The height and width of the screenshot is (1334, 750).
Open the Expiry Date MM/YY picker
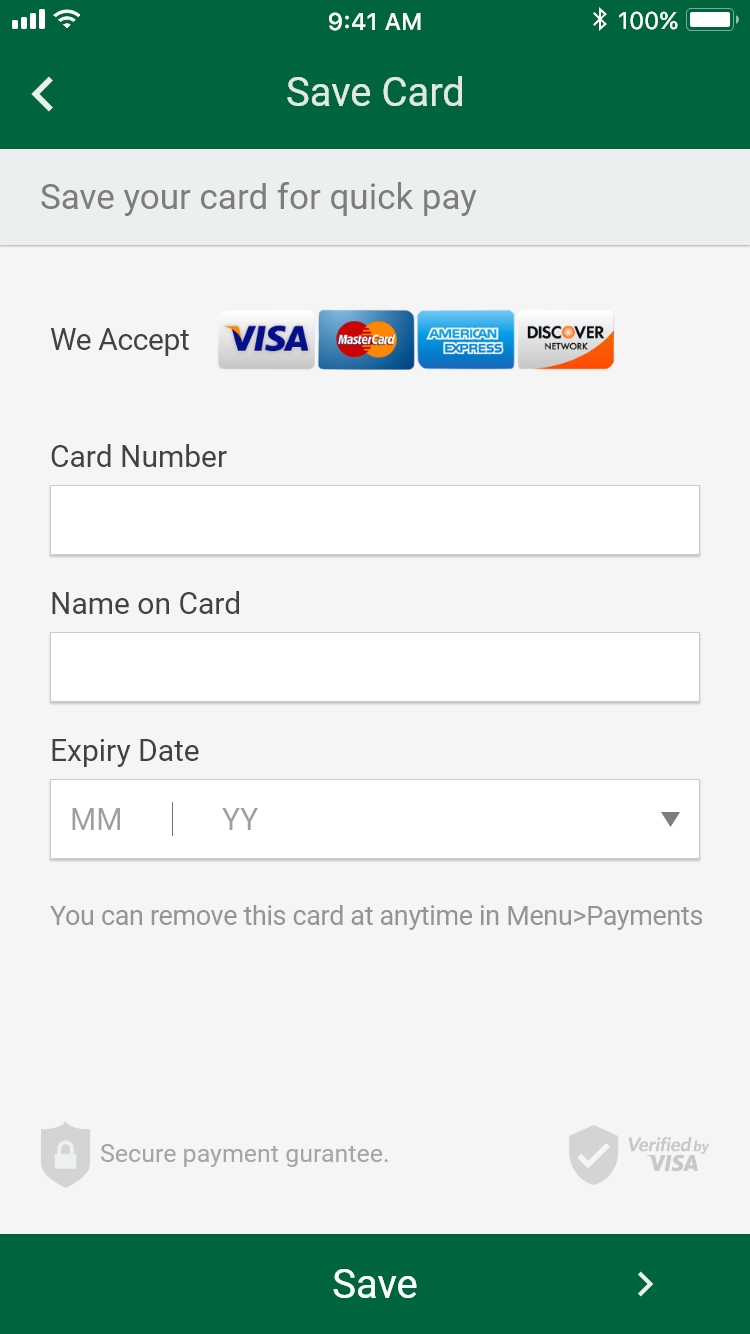pos(375,819)
